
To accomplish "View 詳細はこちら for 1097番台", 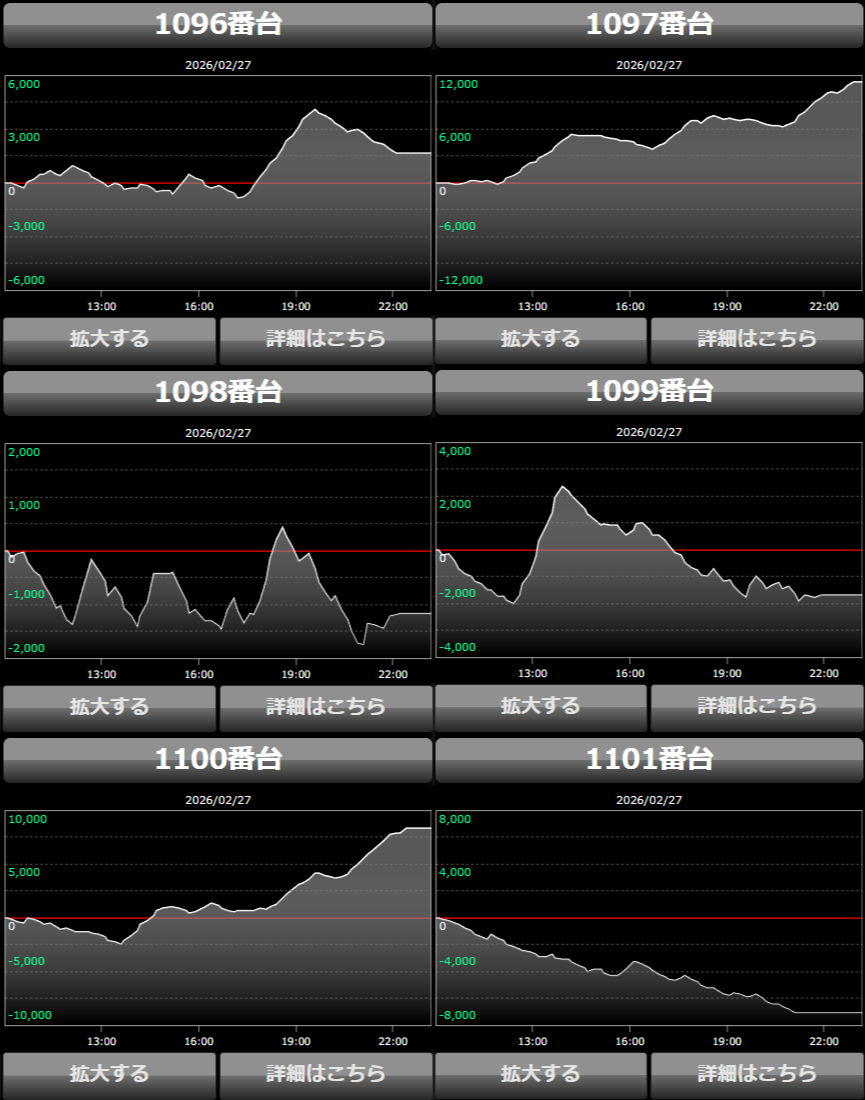I will pyautogui.click(x=757, y=340).
